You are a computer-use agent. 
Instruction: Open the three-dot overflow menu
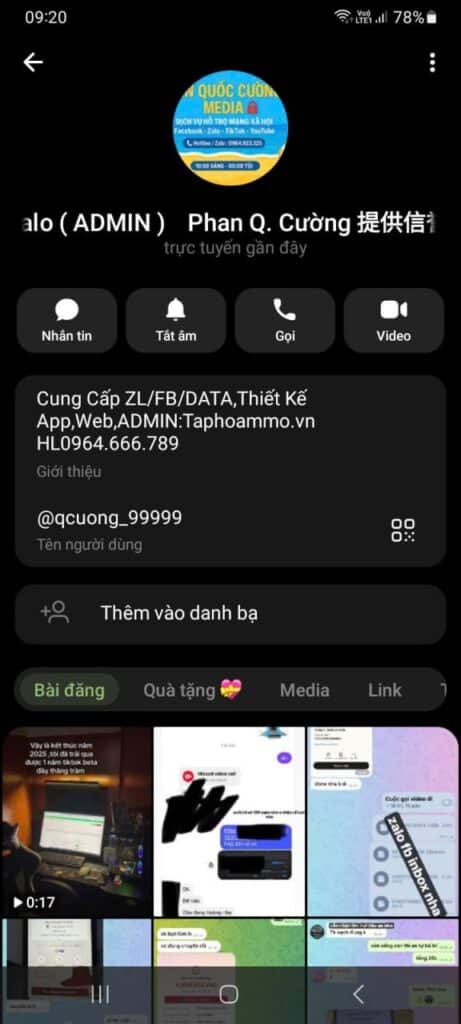[432, 63]
